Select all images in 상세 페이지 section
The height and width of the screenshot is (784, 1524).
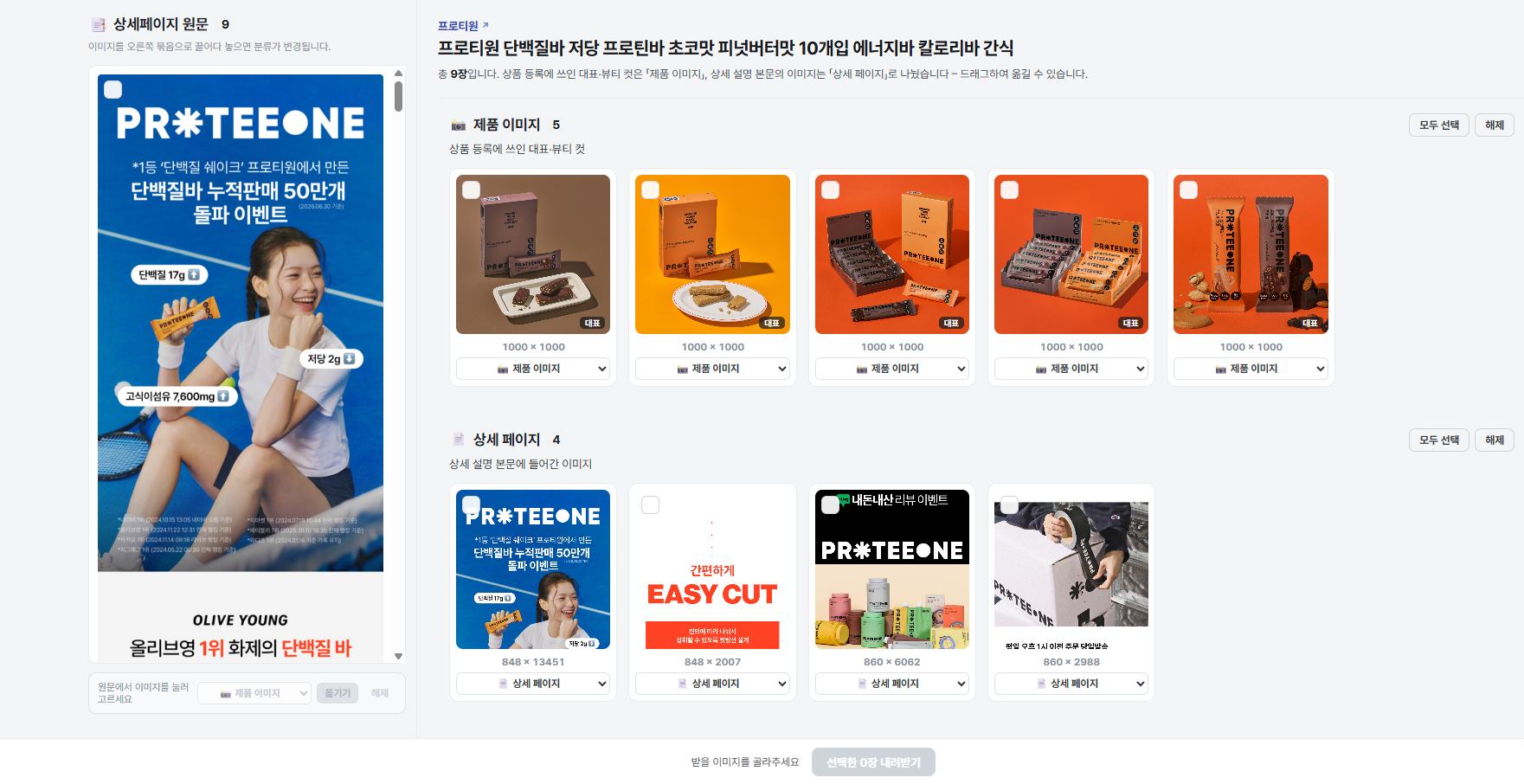[1438, 440]
